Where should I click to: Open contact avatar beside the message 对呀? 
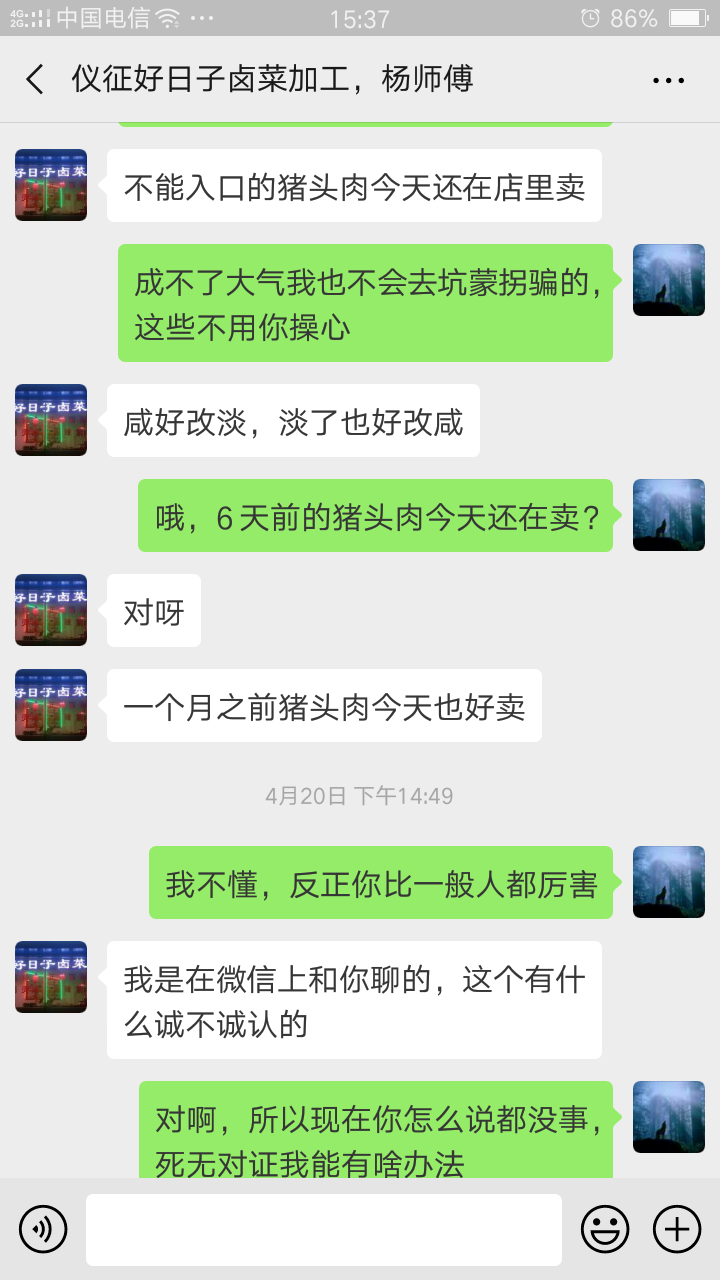point(51,610)
